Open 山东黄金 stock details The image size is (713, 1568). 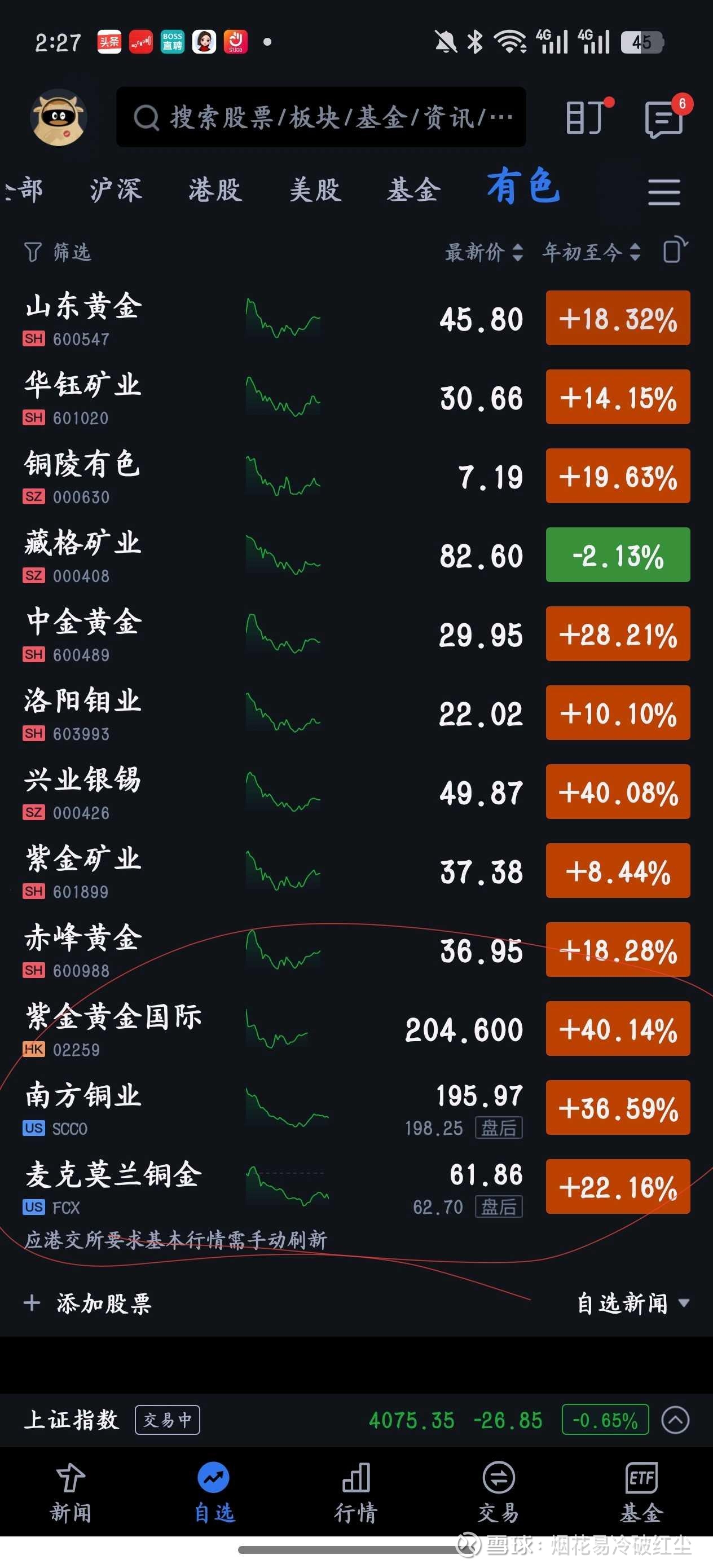(x=356, y=318)
